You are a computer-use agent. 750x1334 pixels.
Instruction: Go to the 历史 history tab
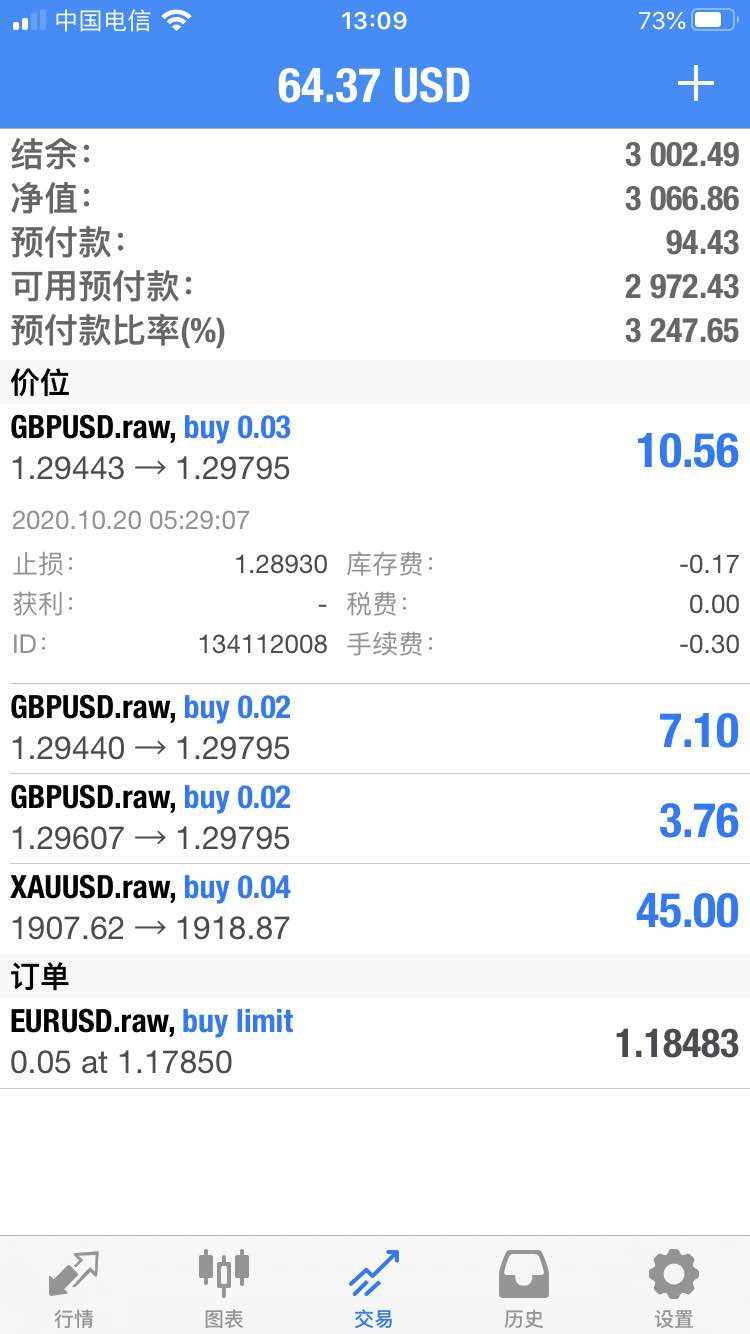[x=524, y=1288]
